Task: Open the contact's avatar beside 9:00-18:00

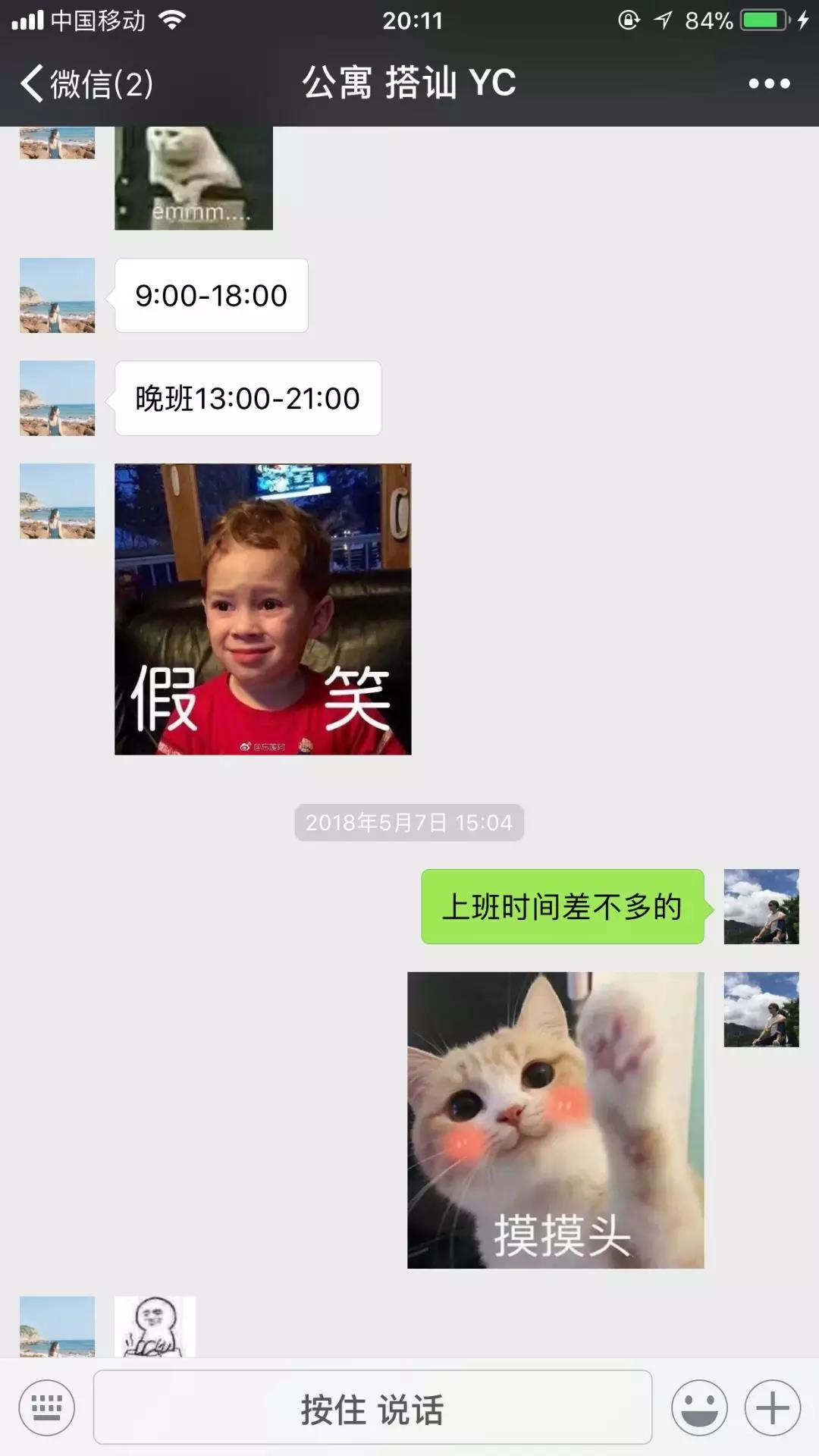Action: (x=58, y=295)
